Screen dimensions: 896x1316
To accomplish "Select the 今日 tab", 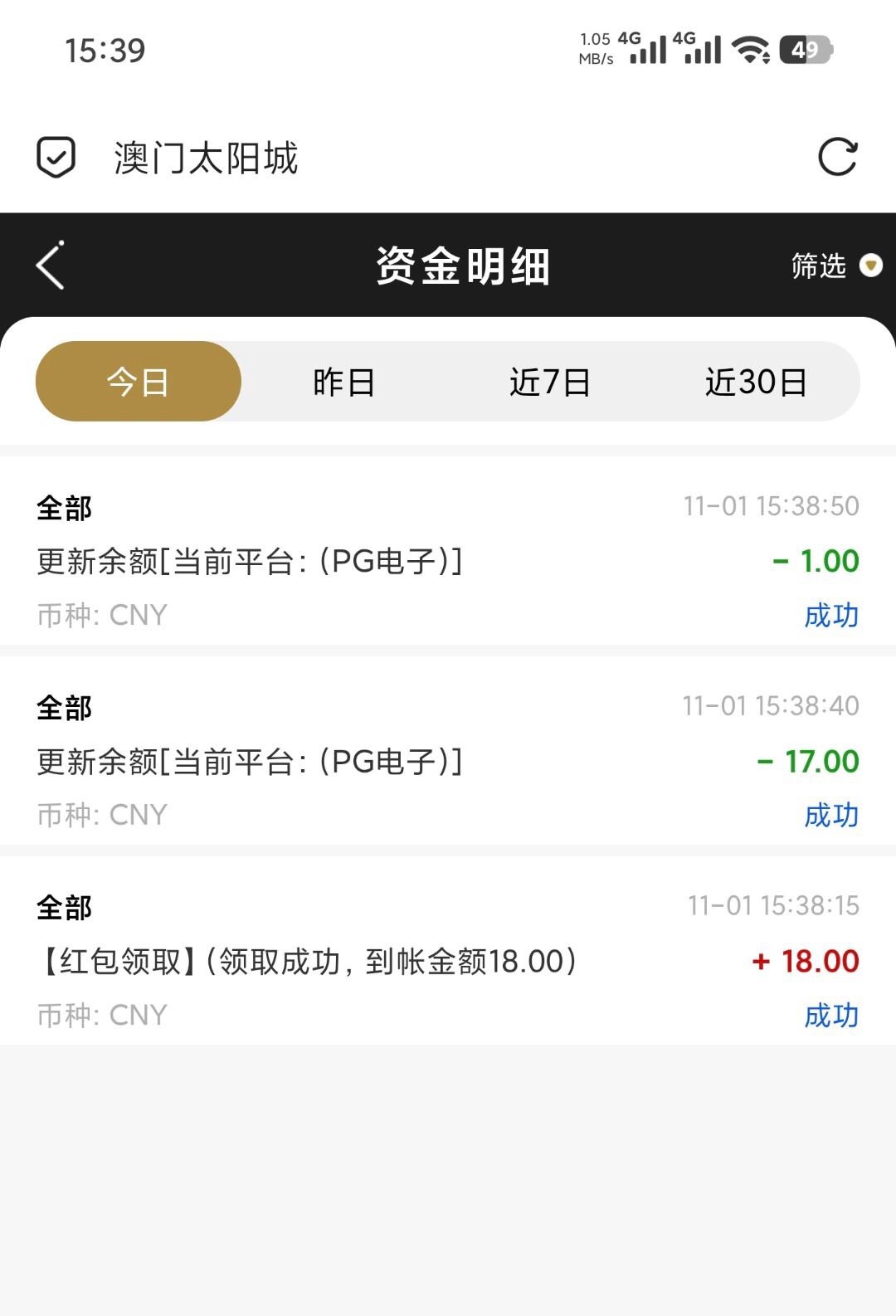I will pyautogui.click(x=139, y=382).
